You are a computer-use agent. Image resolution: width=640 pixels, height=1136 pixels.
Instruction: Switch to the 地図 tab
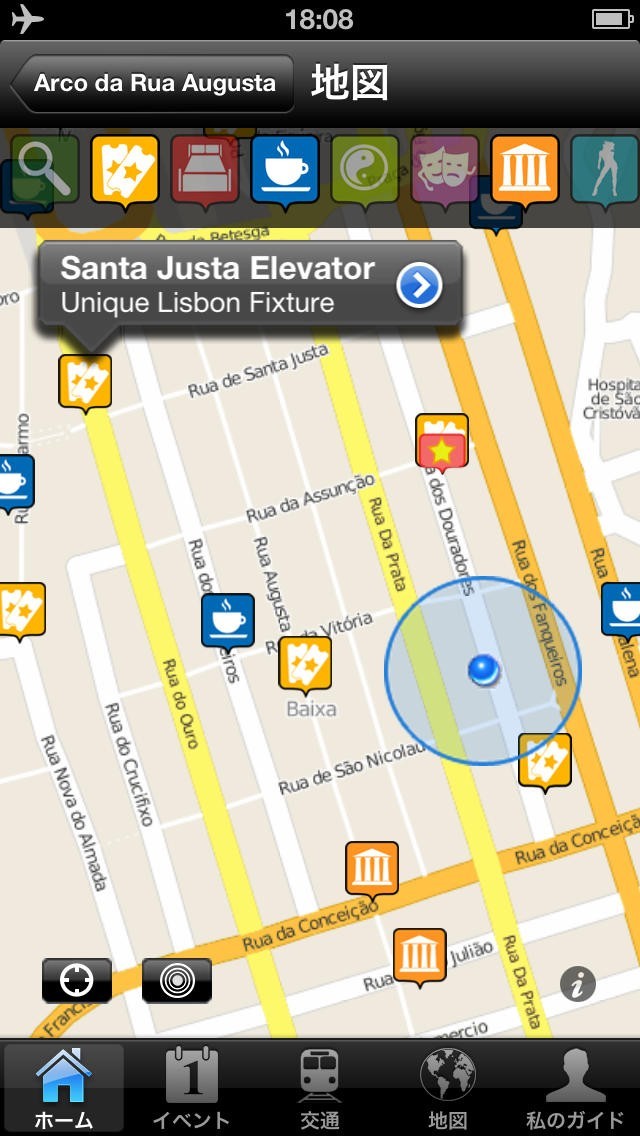tap(447, 1089)
